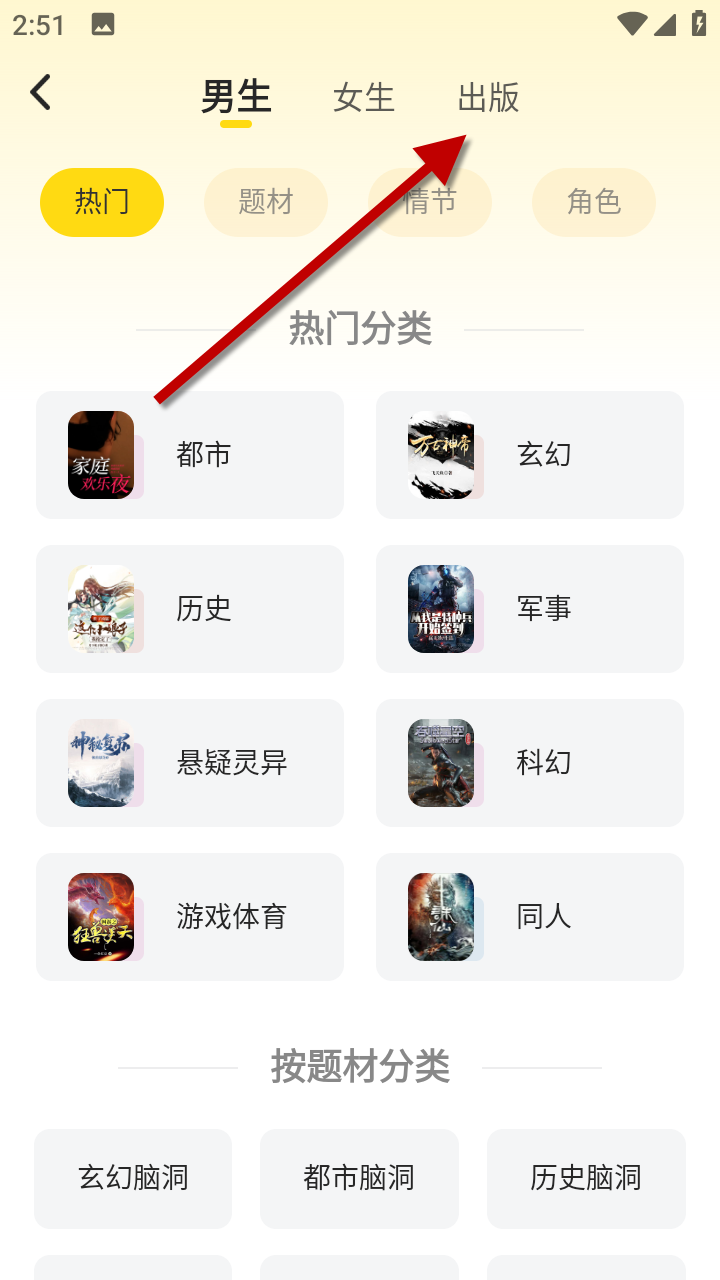Open the 玄幻 category card

[x=530, y=455]
